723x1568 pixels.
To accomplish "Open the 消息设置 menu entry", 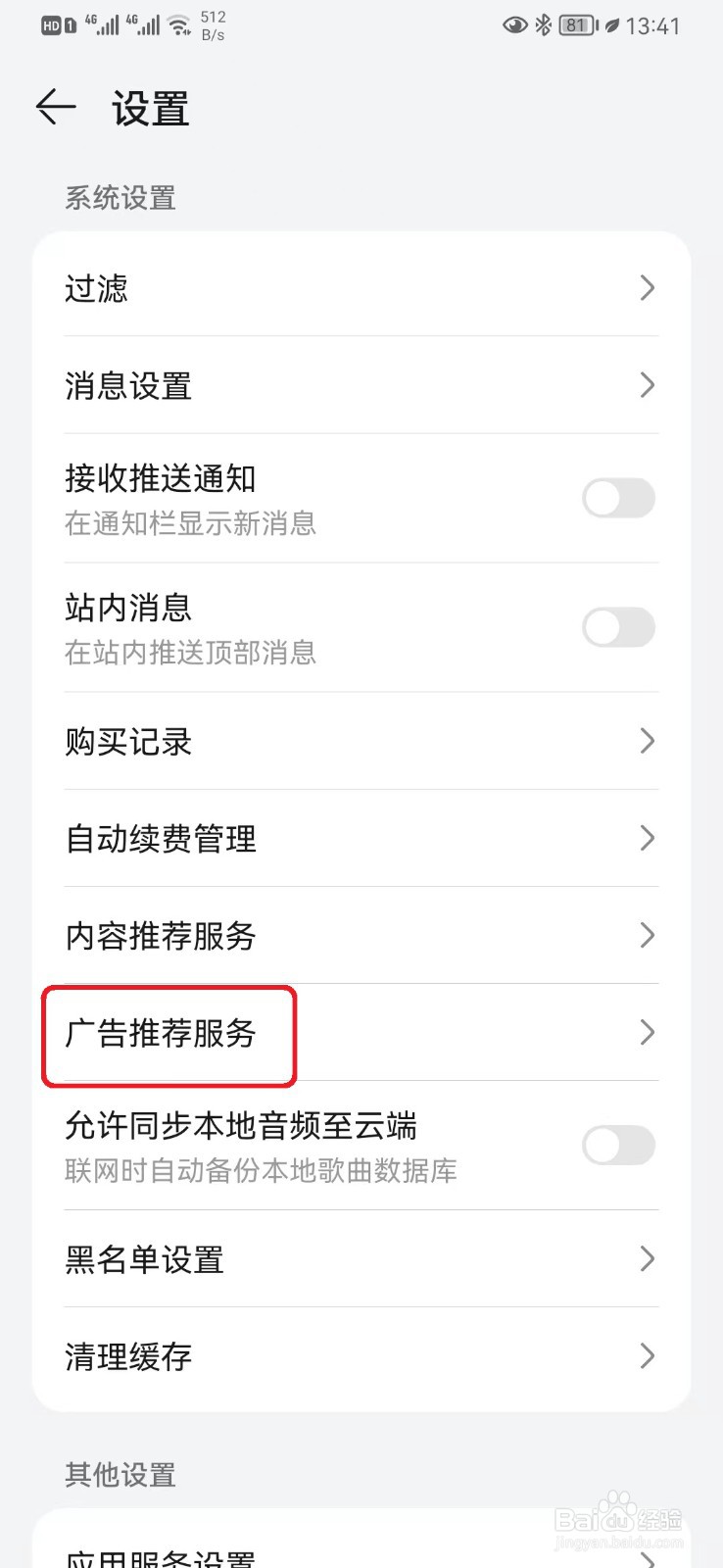I will click(x=361, y=385).
